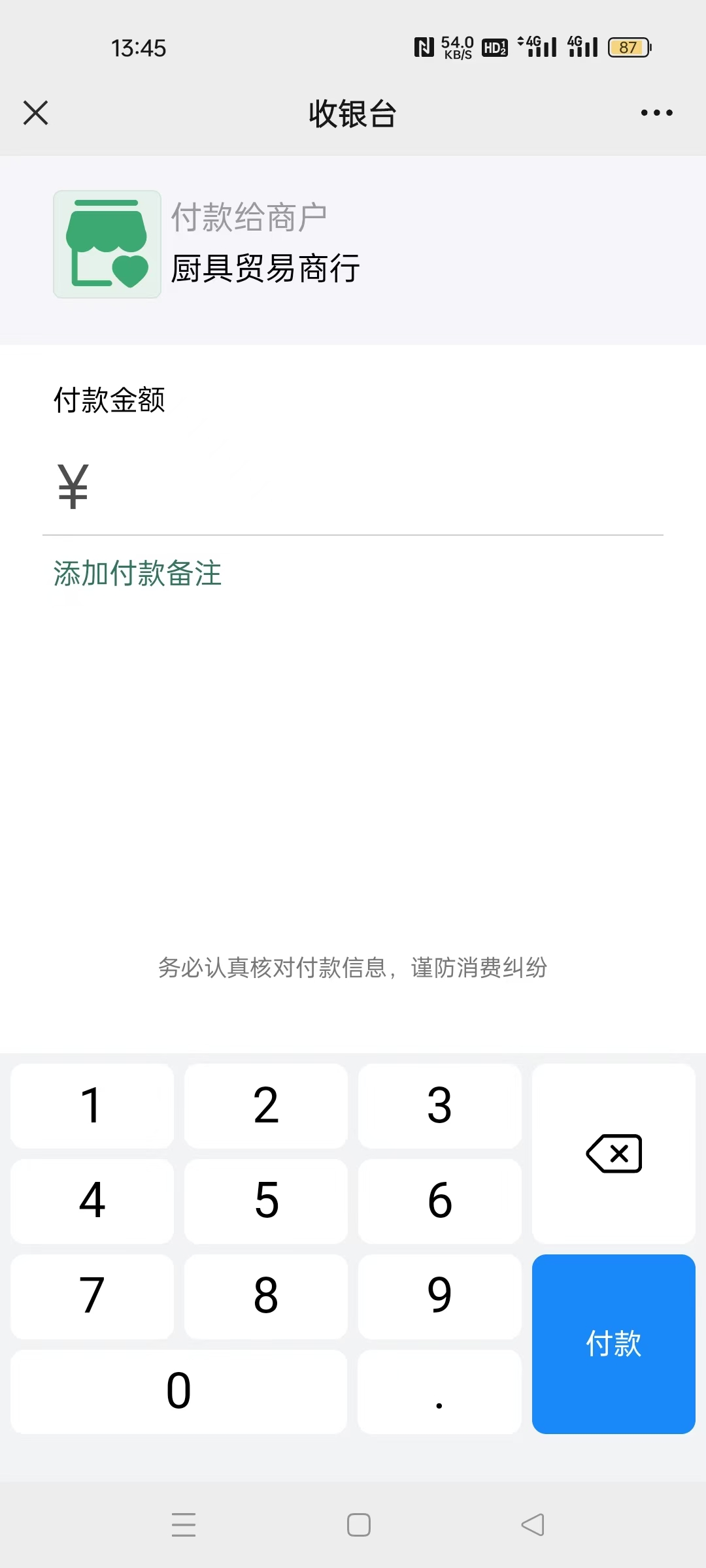706x1568 pixels.
Task: Tap the decimal point key
Action: coord(439,1392)
